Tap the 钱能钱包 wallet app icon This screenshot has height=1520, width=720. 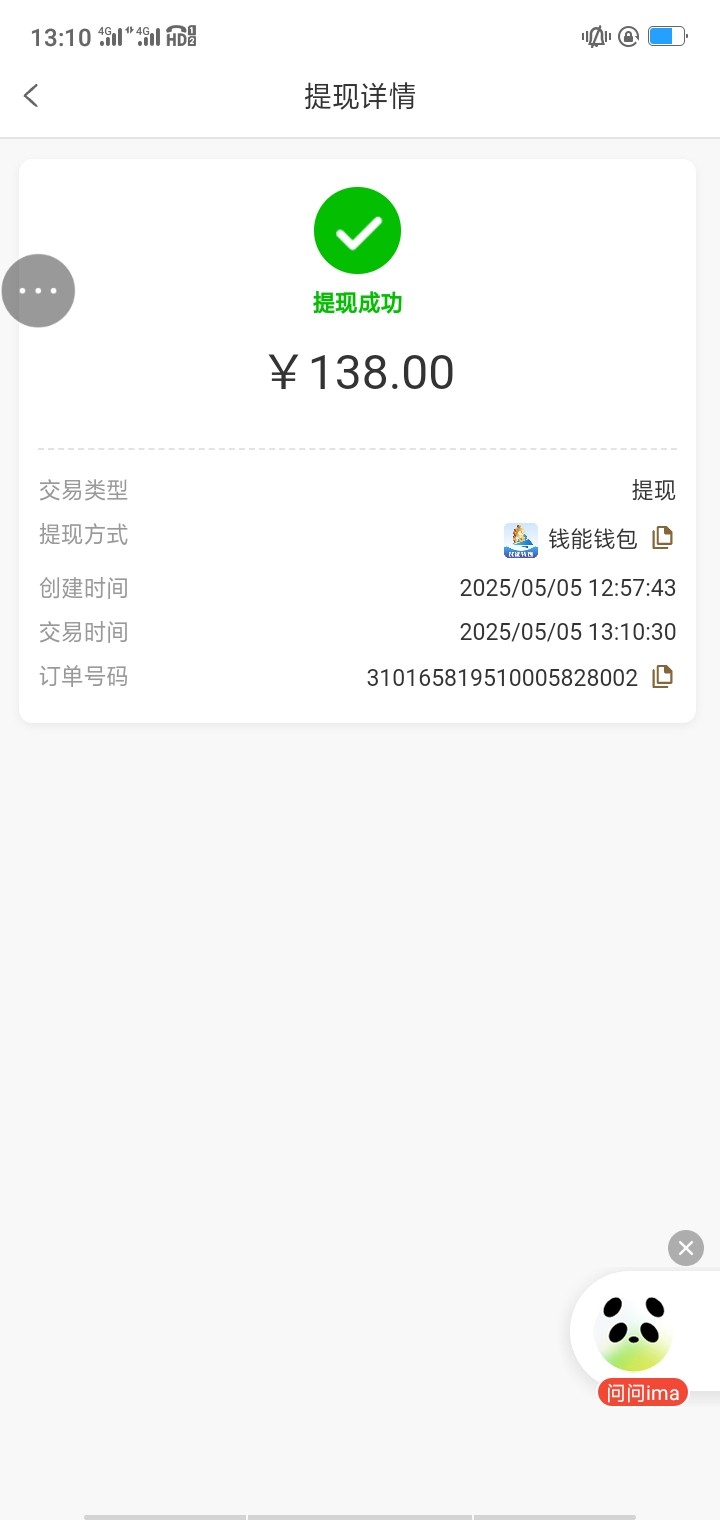pyautogui.click(x=516, y=539)
